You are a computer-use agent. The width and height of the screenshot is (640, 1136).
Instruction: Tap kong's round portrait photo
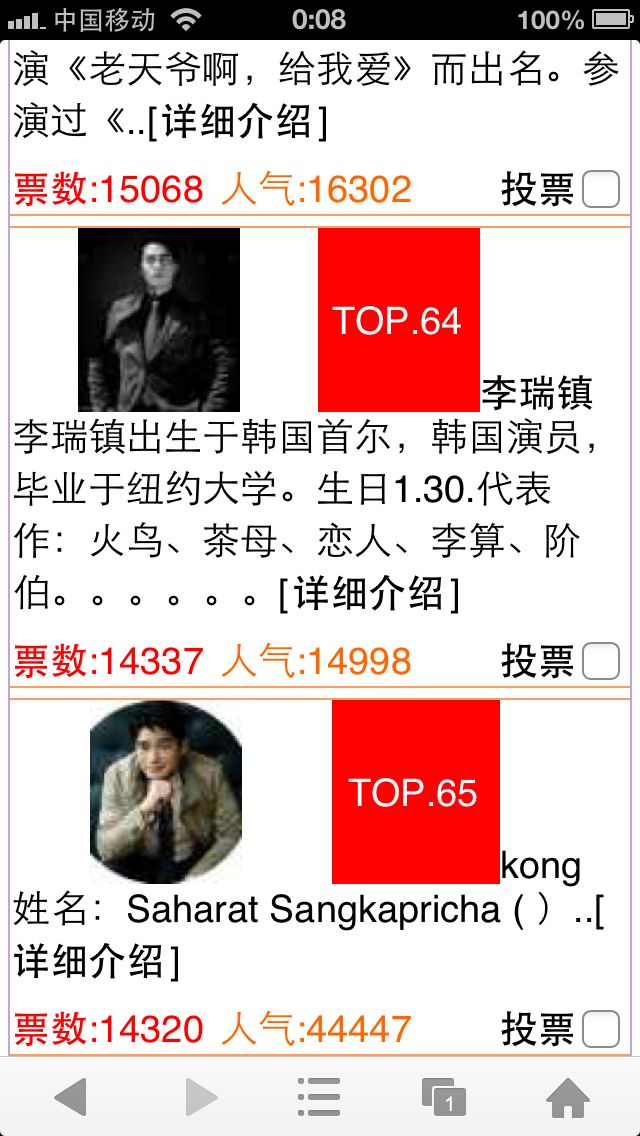click(x=166, y=792)
